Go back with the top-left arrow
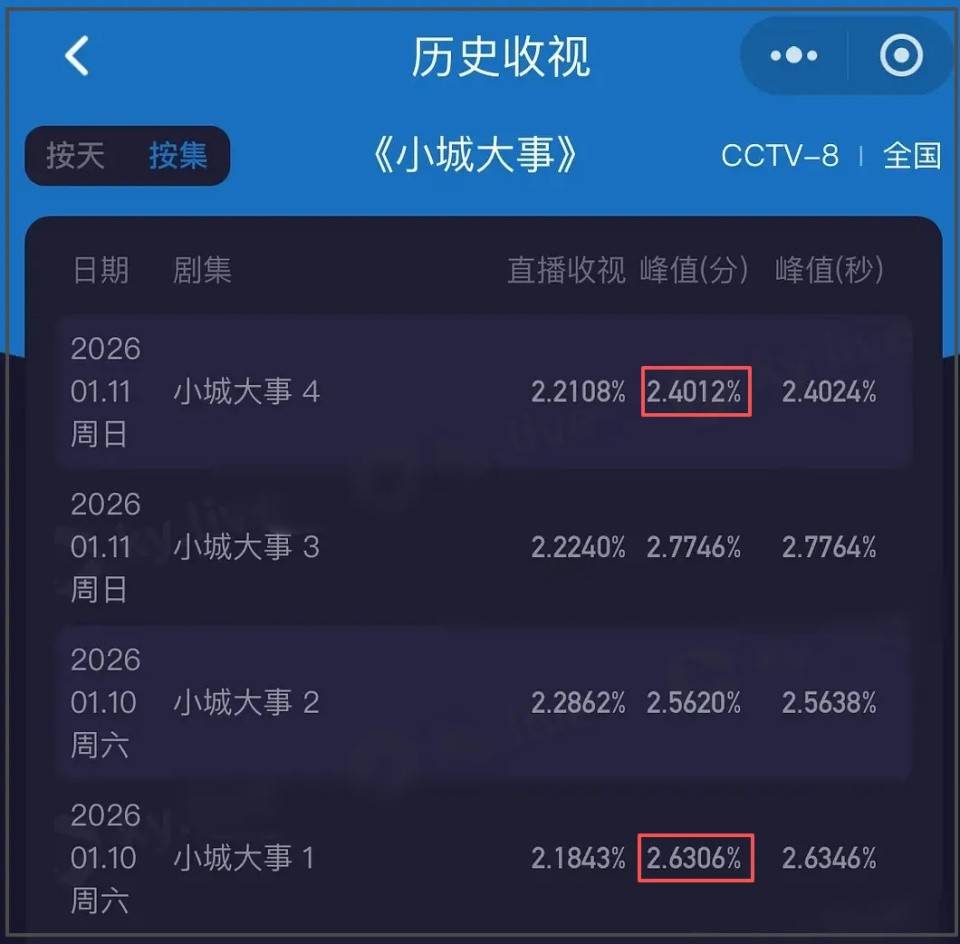Image resolution: width=960 pixels, height=944 pixels. tap(77, 56)
